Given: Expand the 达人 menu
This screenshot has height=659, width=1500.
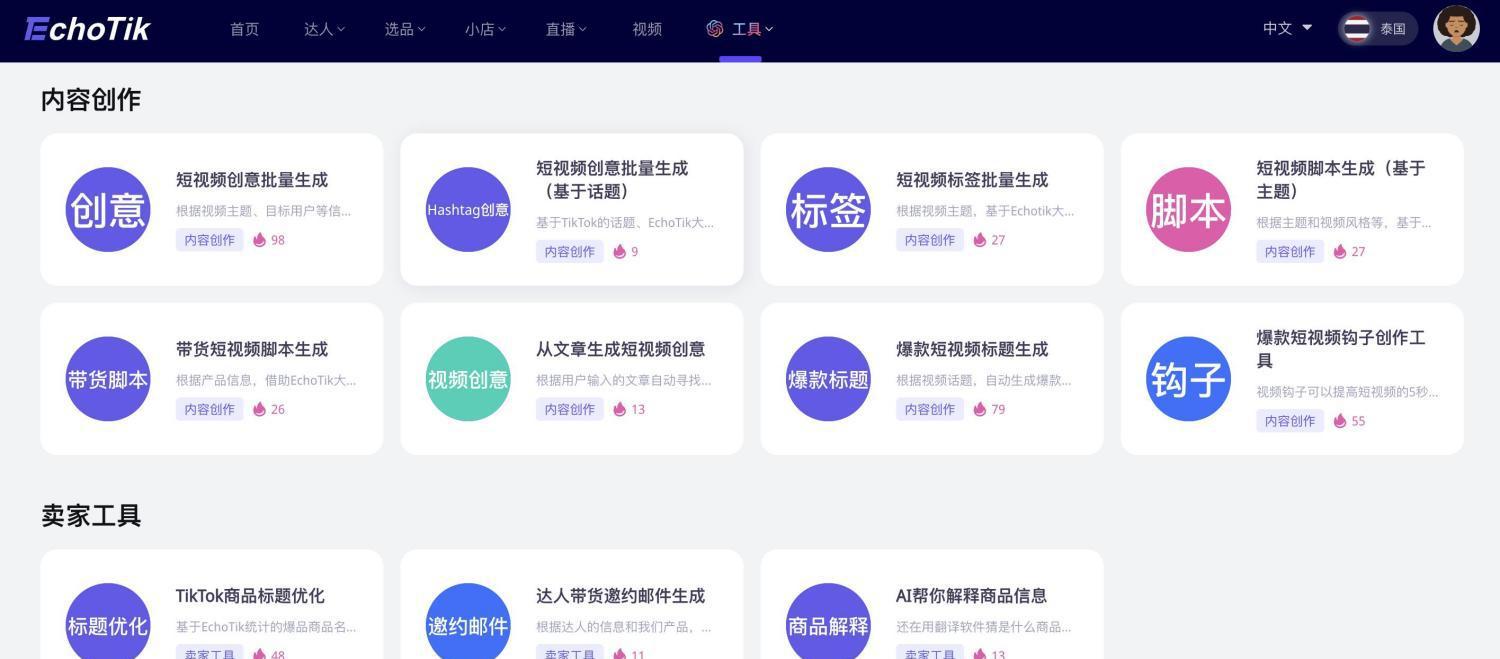Looking at the screenshot, I should (323, 29).
